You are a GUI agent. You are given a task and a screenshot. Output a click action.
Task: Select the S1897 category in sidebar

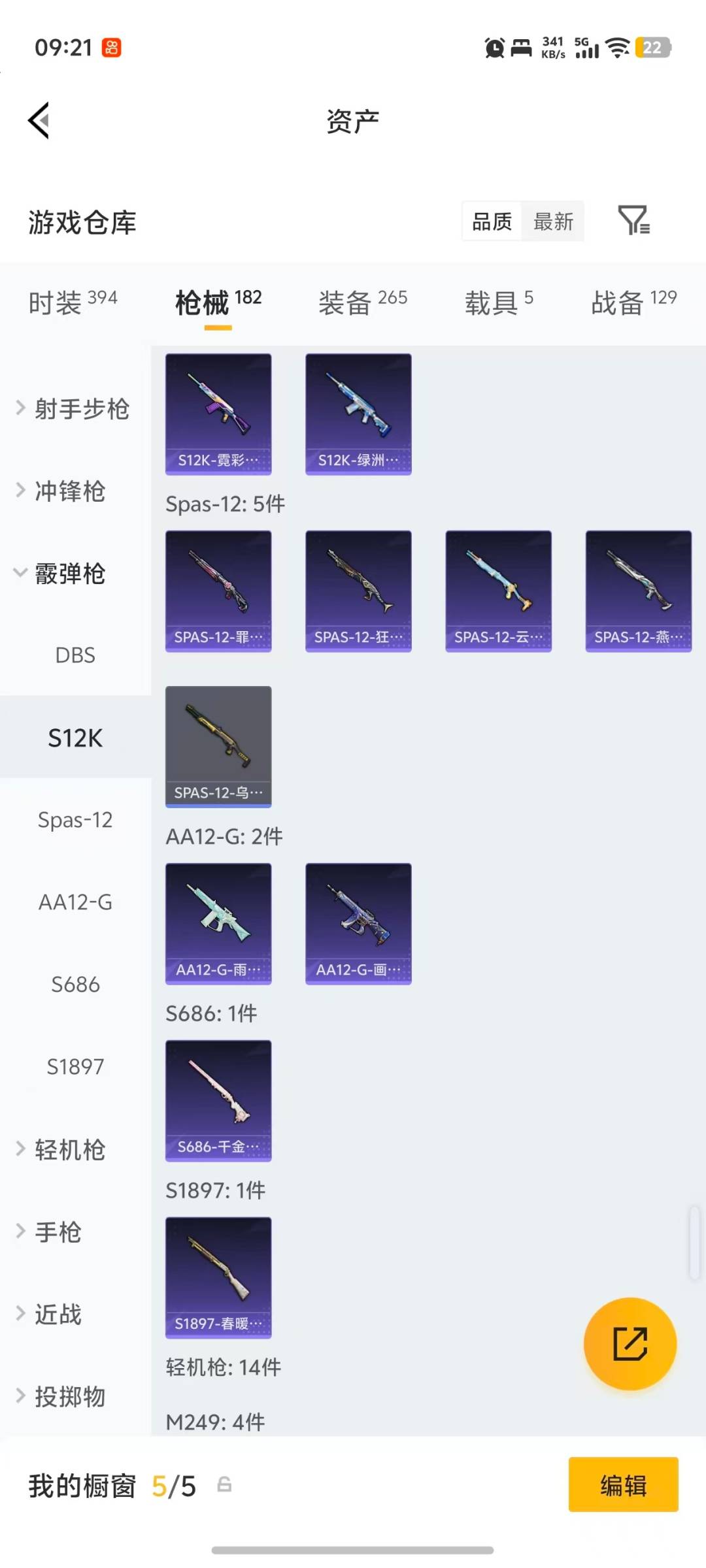(x=75, y=1066)
